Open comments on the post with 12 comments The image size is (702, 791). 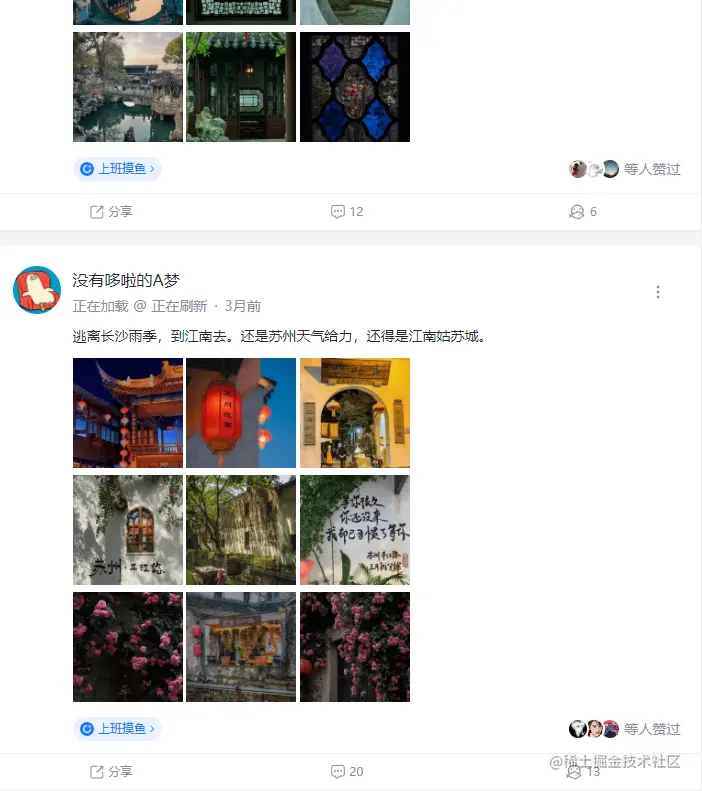pos(347,212)
